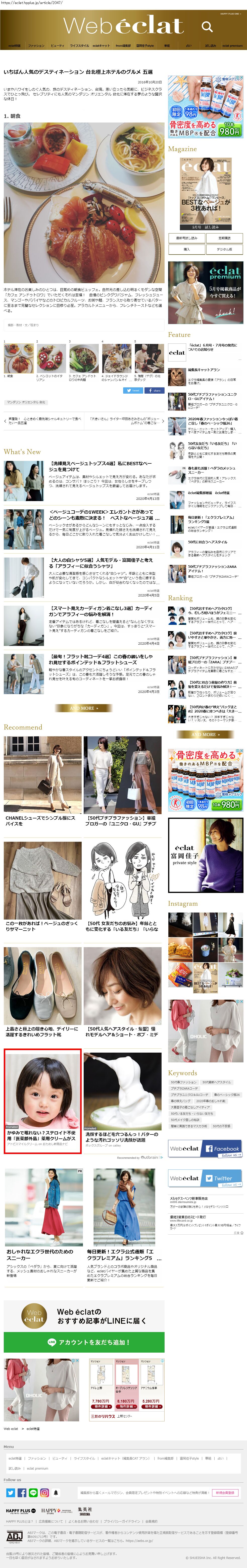Follow Web éclat on Facebook

(x=205, y=1149)
